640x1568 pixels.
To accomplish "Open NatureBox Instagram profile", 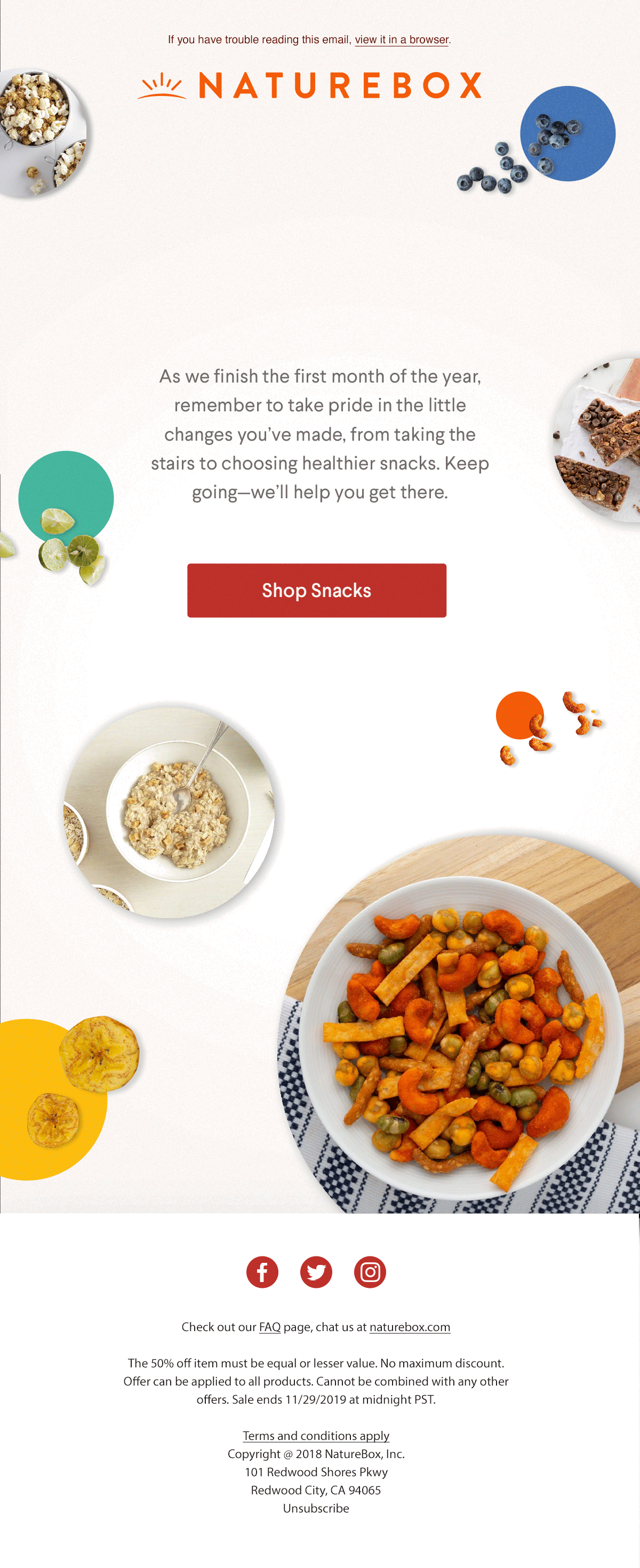I will pyautogui.click(x=370, y=1271).
